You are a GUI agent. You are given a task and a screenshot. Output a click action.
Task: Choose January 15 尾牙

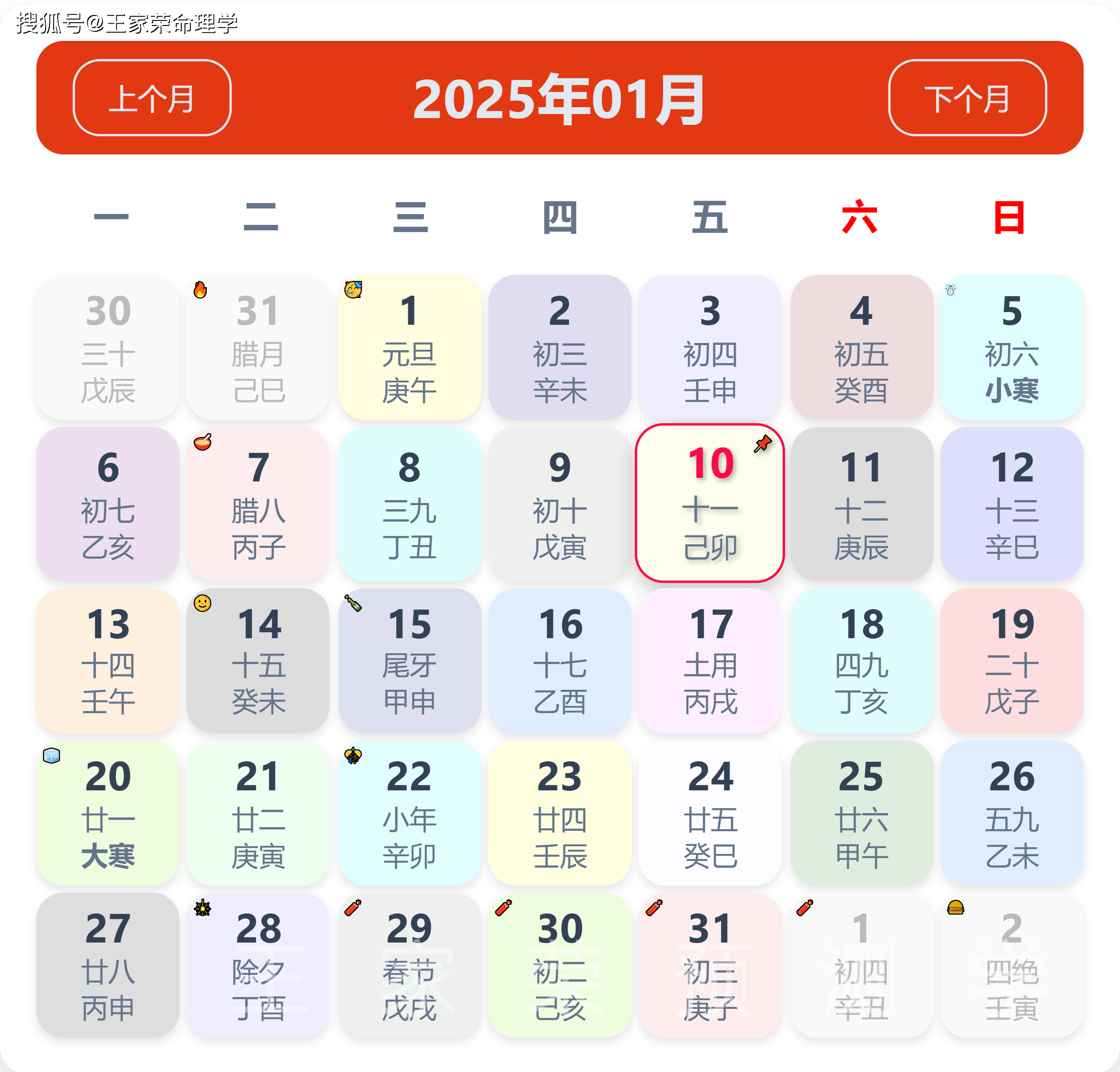pyautogui.click(x=409, y=661)
